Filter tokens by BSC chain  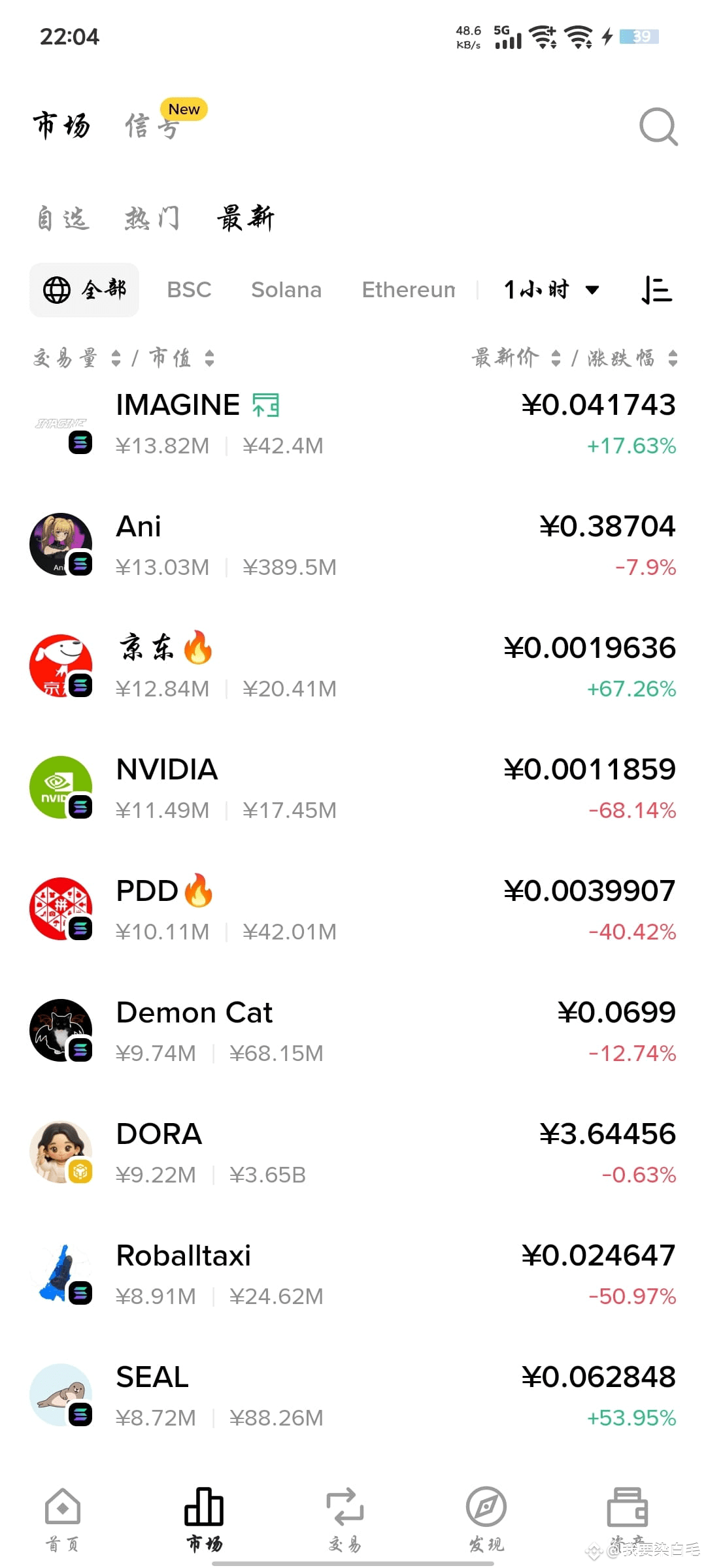pyautogui.click(x=189, y=289)
